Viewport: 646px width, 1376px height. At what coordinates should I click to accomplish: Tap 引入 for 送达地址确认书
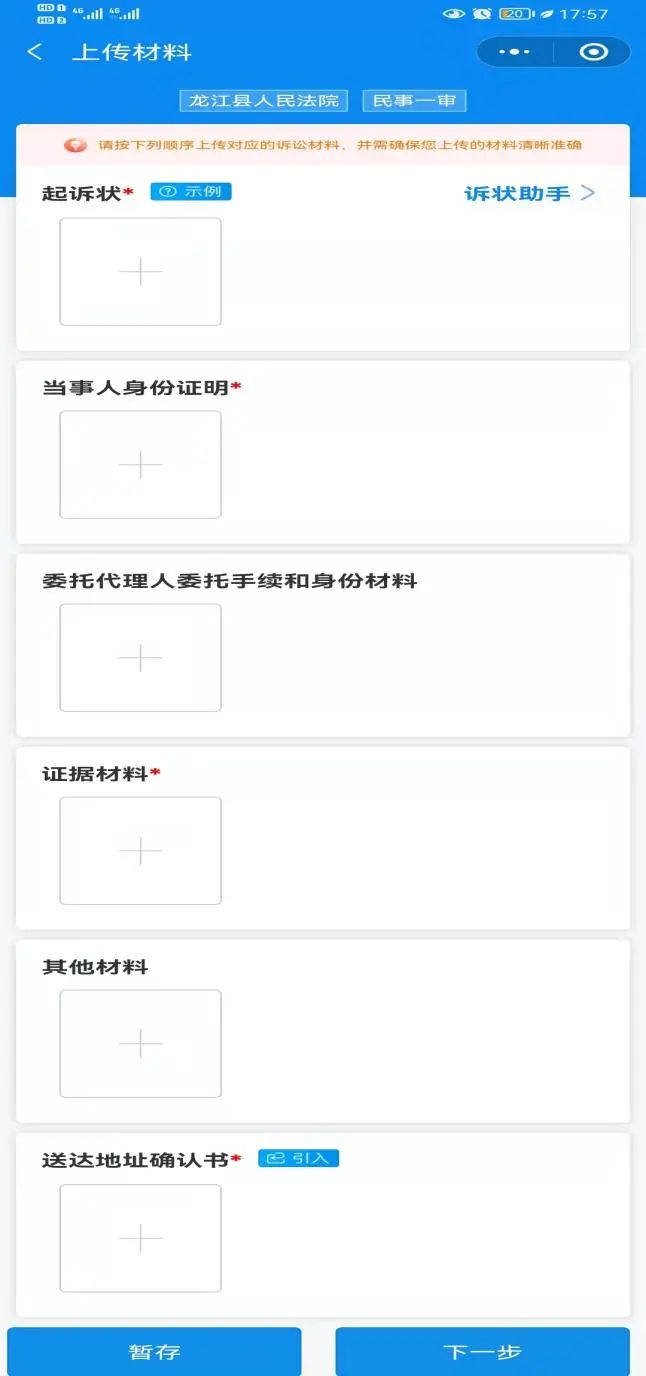pos(299,1158)
